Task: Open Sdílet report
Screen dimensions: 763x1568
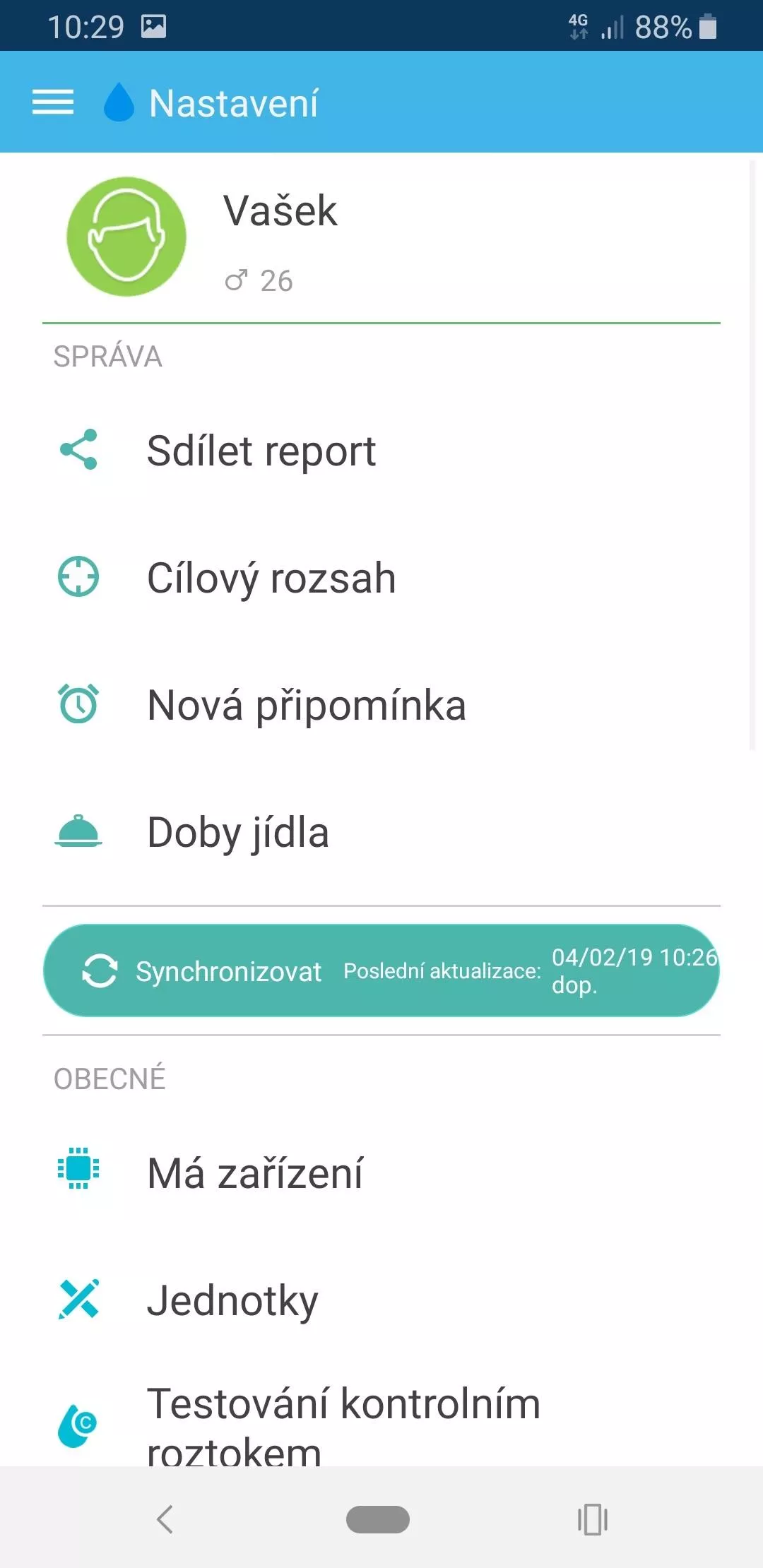Action: [x=381, y=450]
